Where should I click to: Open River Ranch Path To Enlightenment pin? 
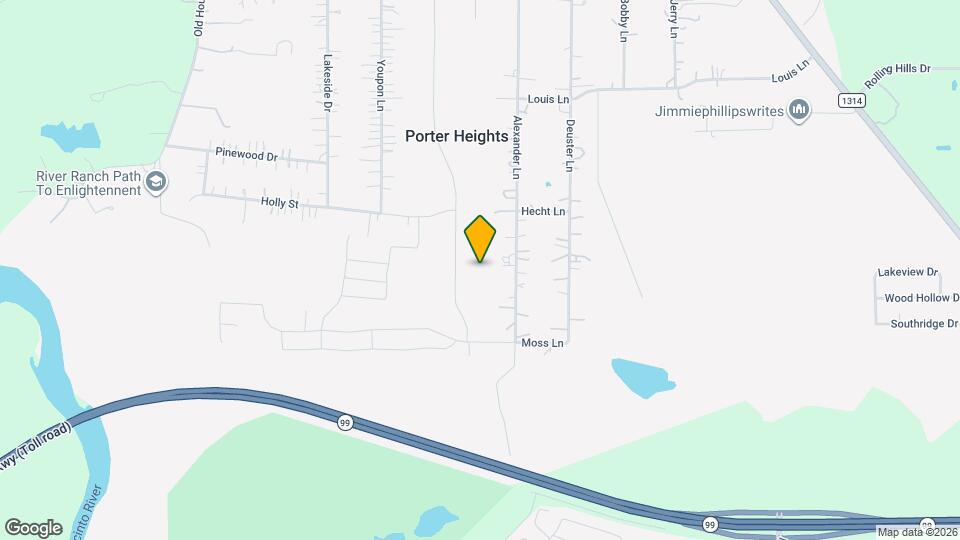pyautogui.click(x=155, y=182)
